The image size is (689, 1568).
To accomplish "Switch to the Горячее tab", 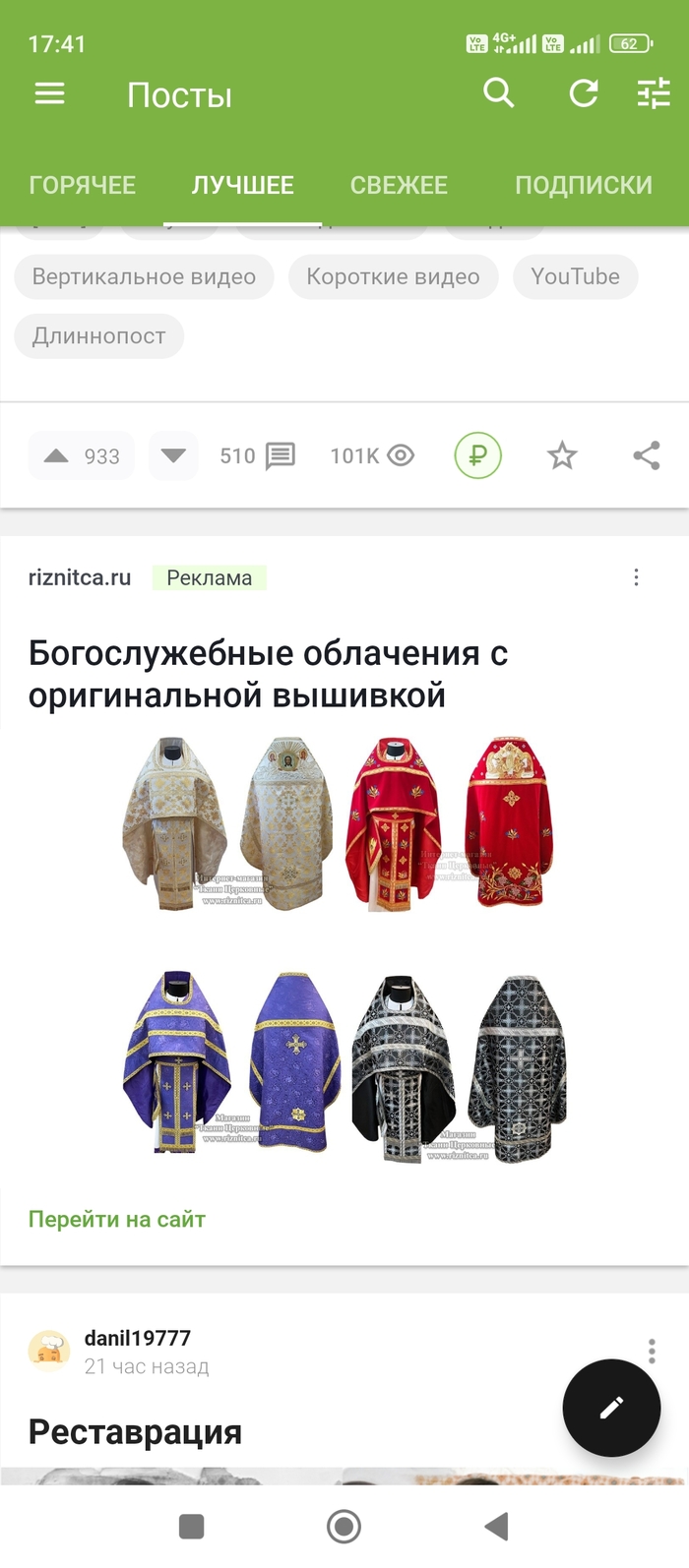I will coord(83,185).
